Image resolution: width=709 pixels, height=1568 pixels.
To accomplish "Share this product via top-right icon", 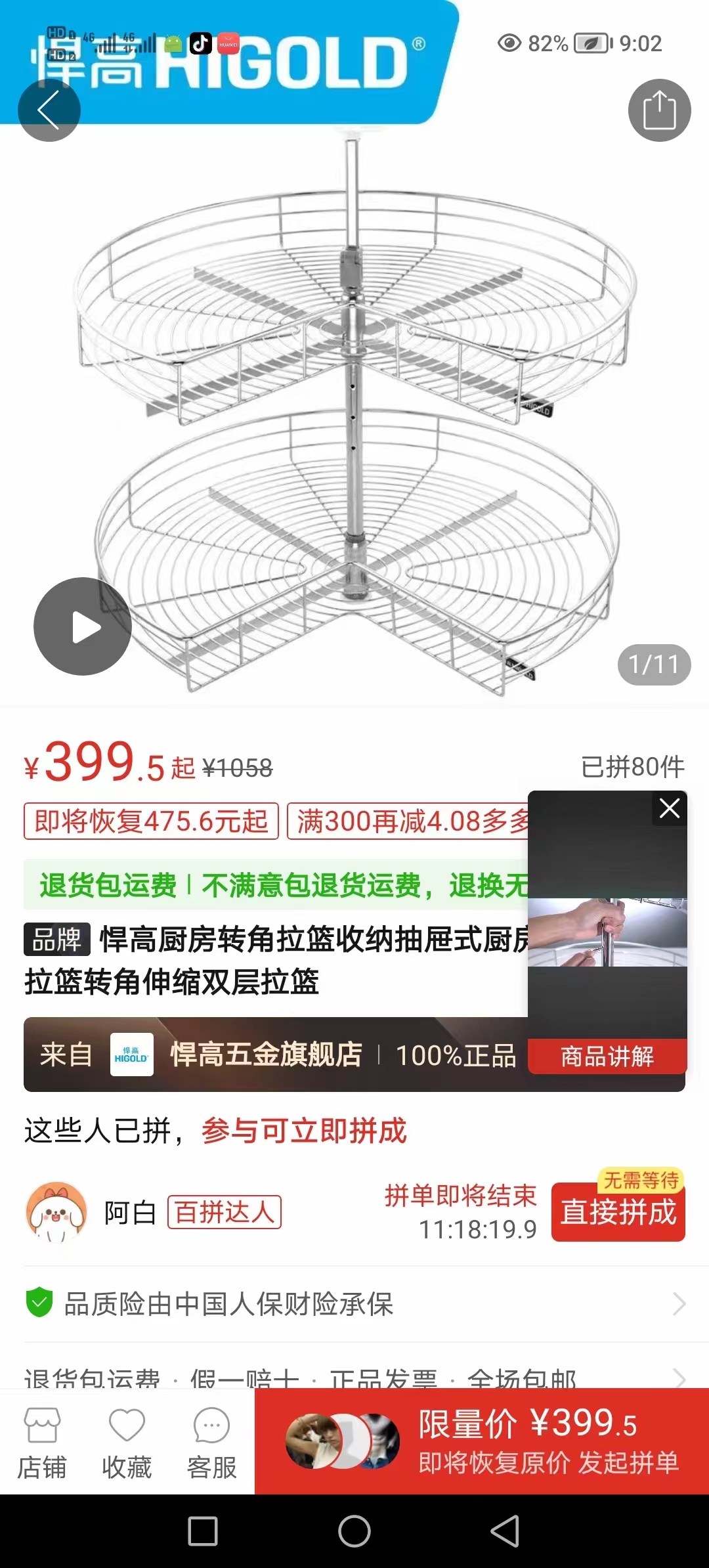I will (659, 110).
